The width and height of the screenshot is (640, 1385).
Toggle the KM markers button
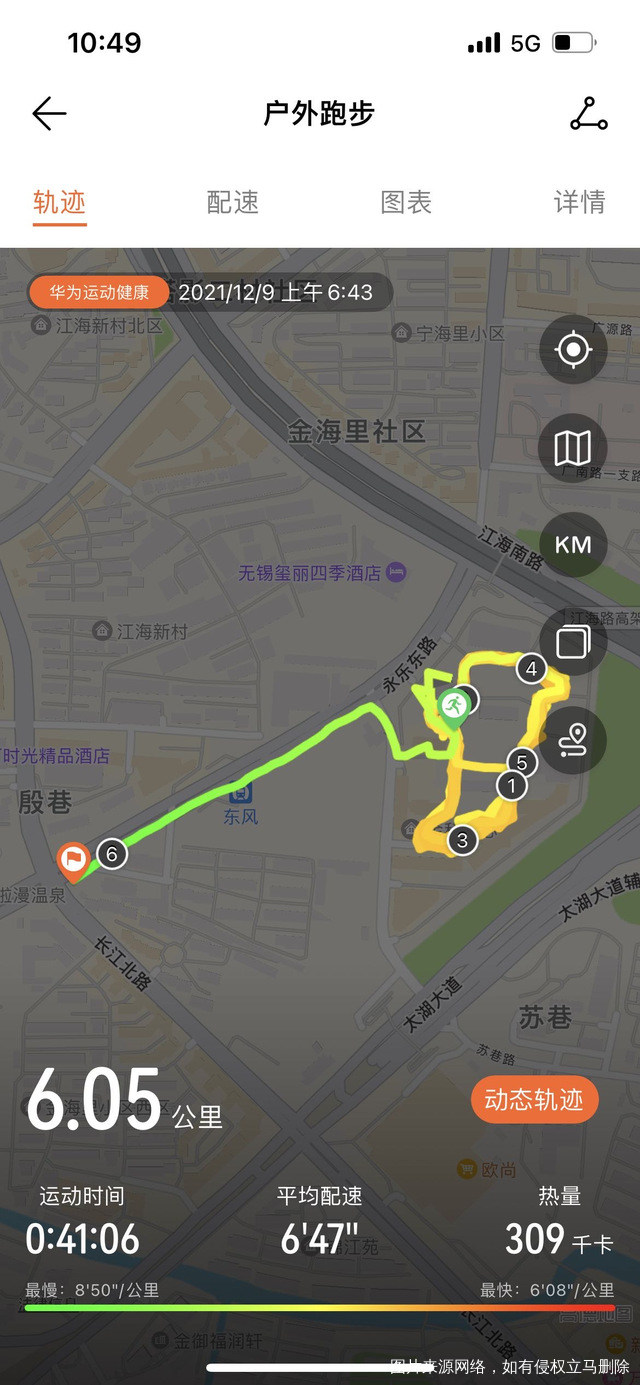click(573, 545)
